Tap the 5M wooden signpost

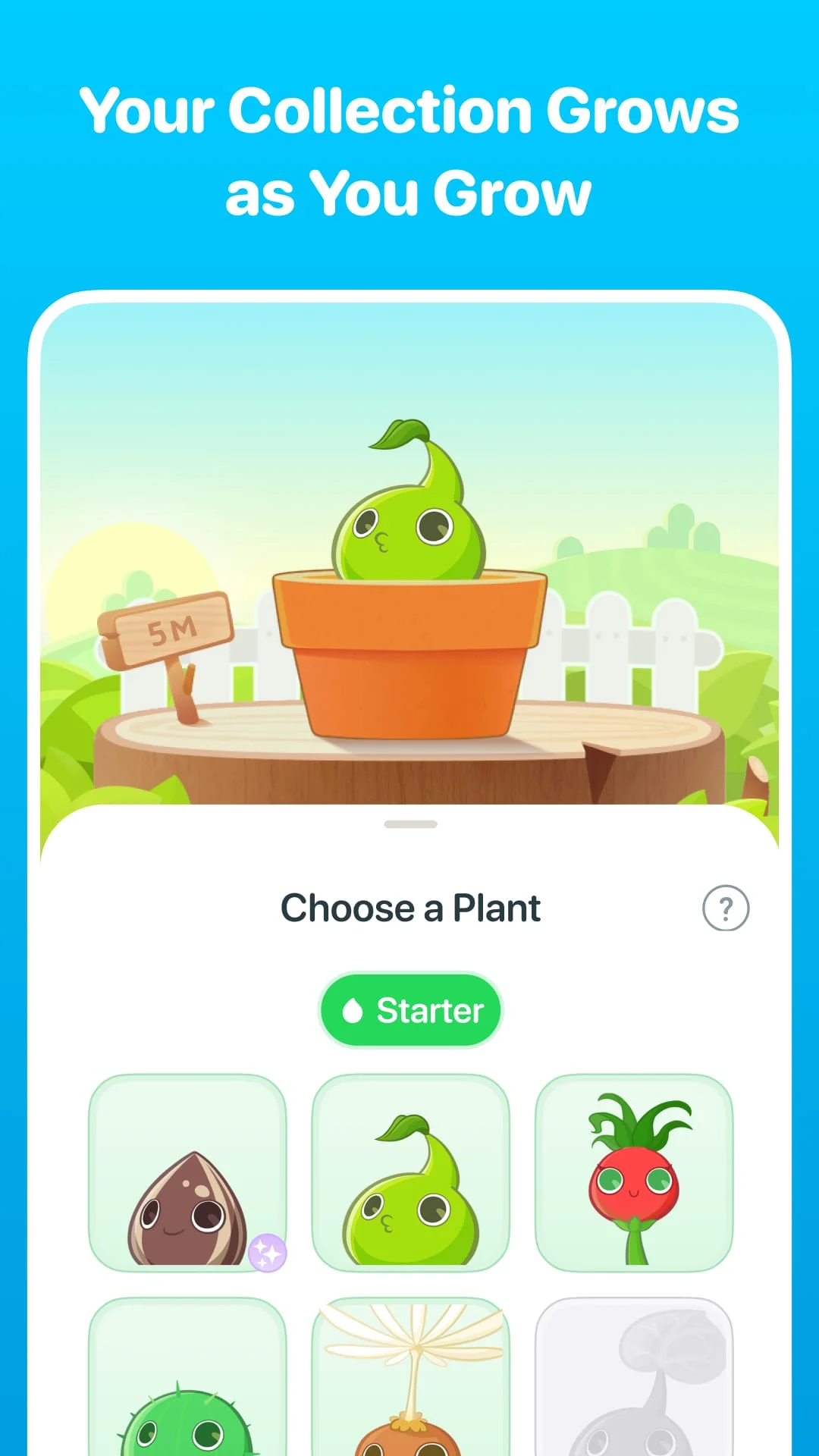click(x=167, y=629)
